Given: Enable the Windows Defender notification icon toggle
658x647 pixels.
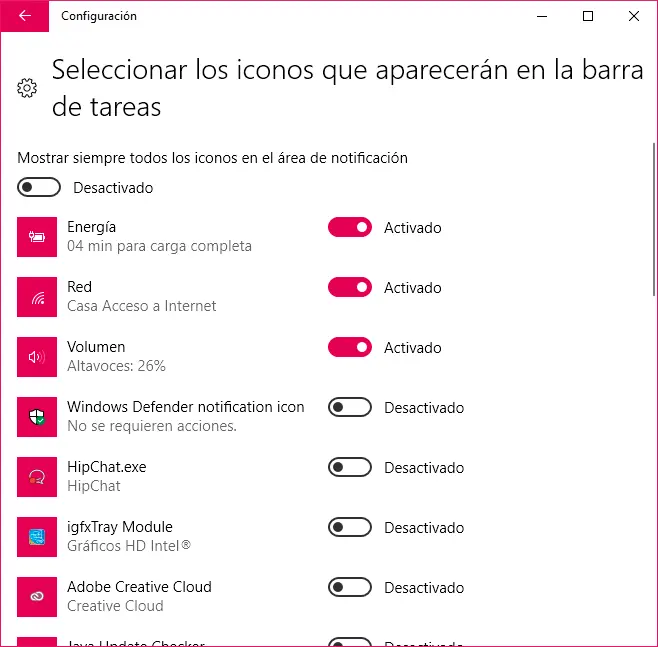Looking at the screenshot, I should [350, 408].
